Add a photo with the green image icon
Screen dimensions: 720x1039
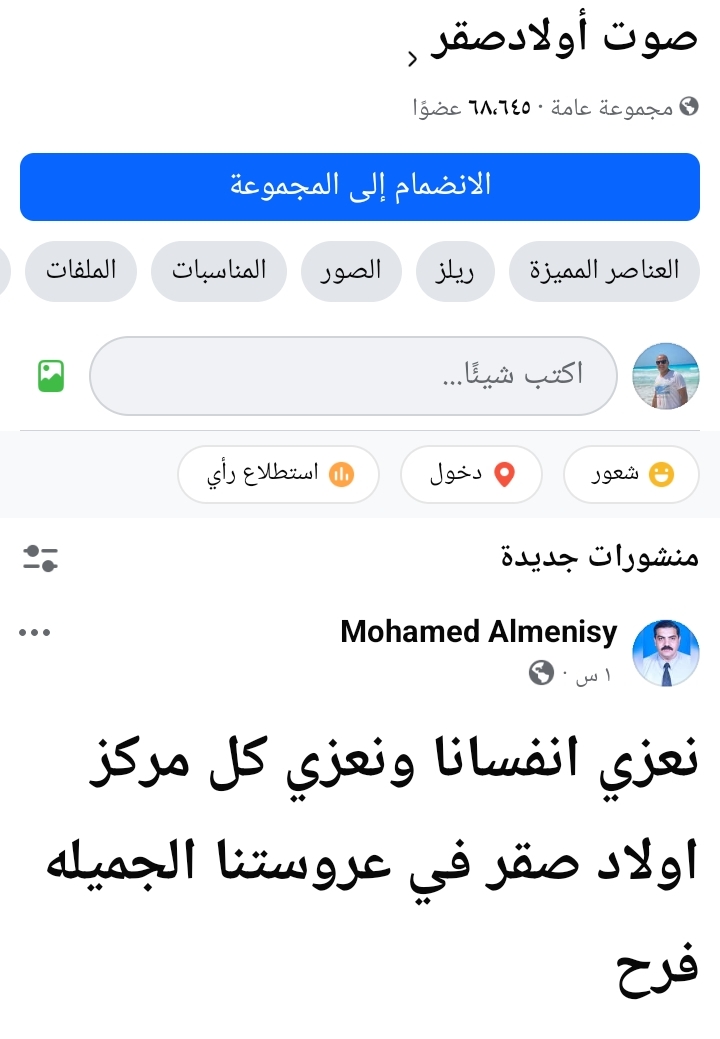coord(51,376)
